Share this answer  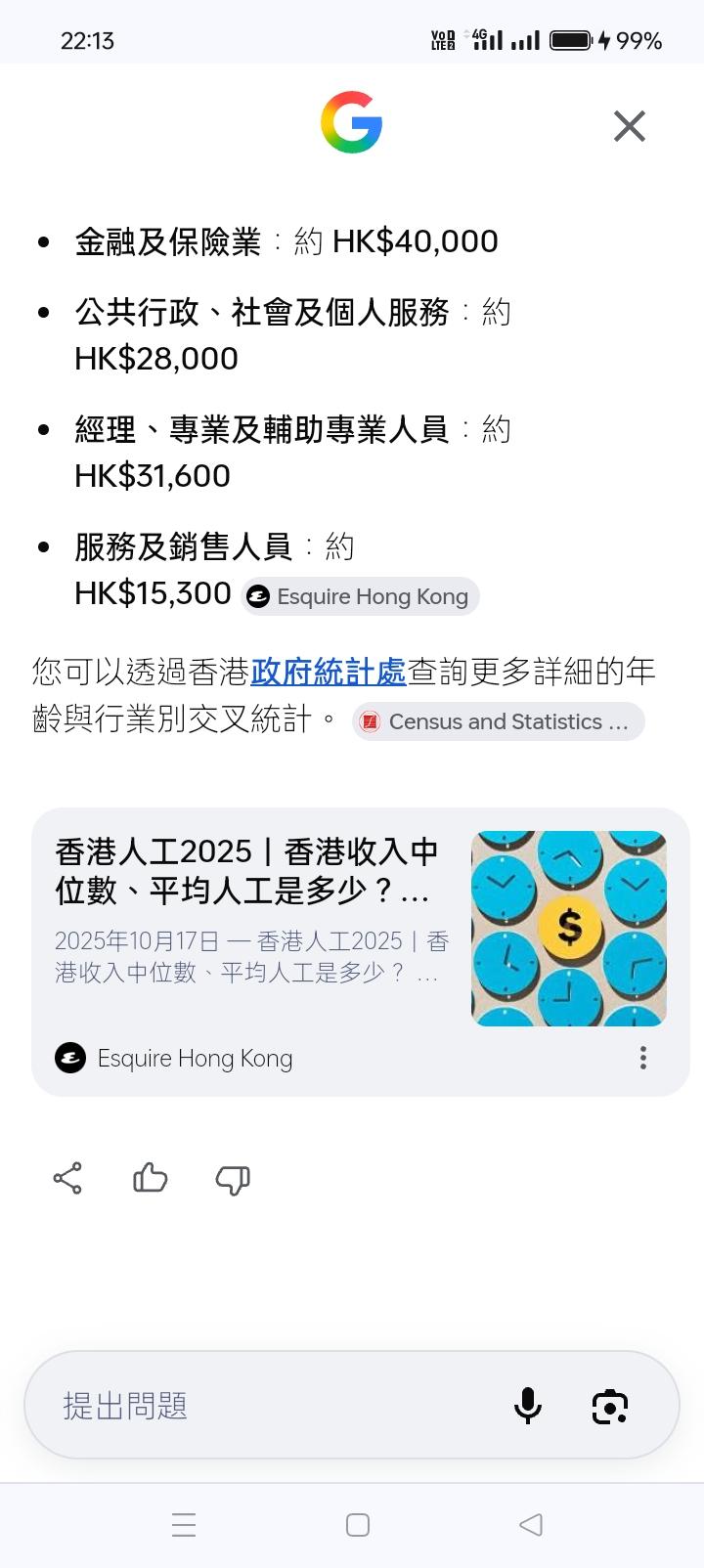[x=67, y=1178]
